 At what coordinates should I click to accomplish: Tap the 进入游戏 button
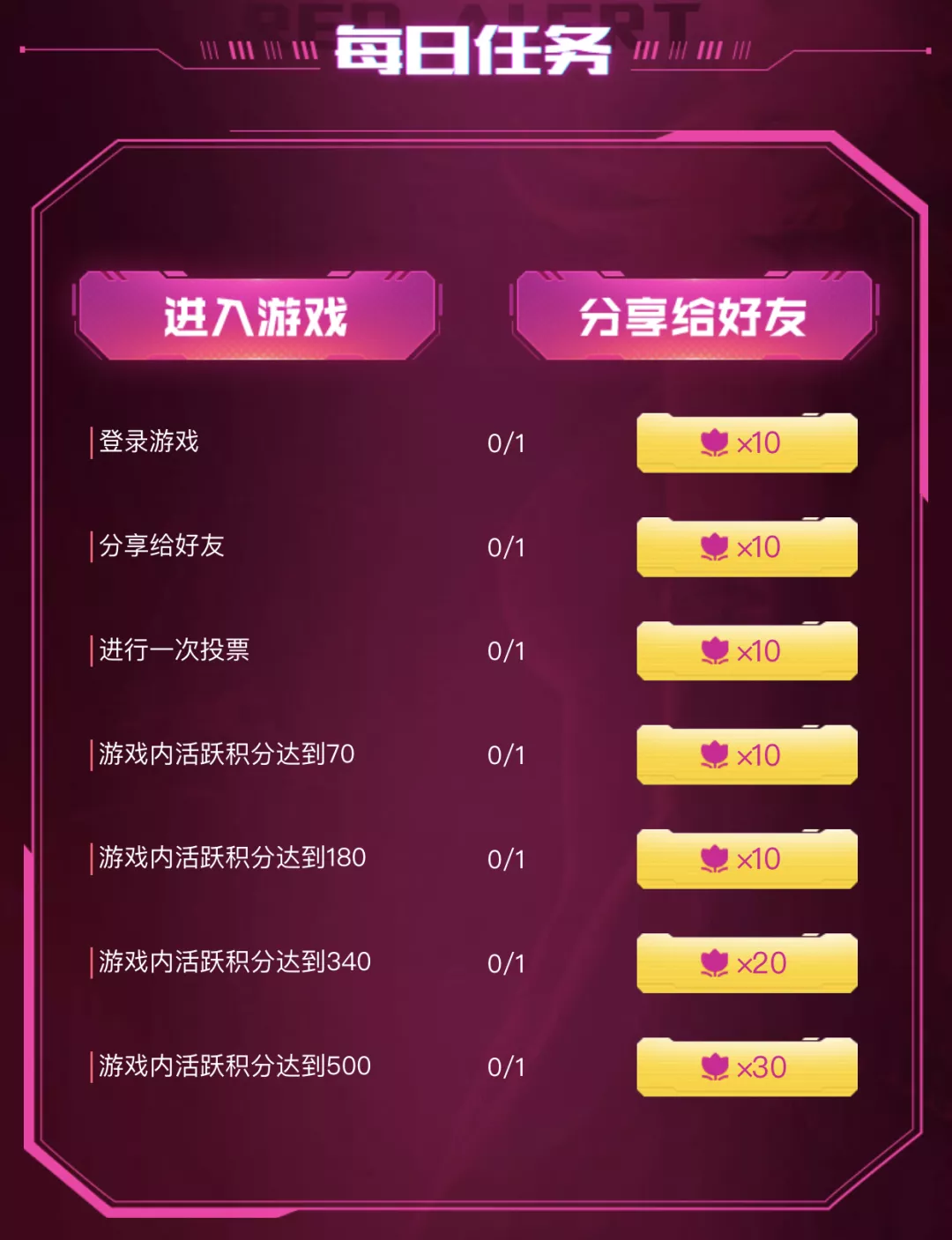click(x=256, y=316)
